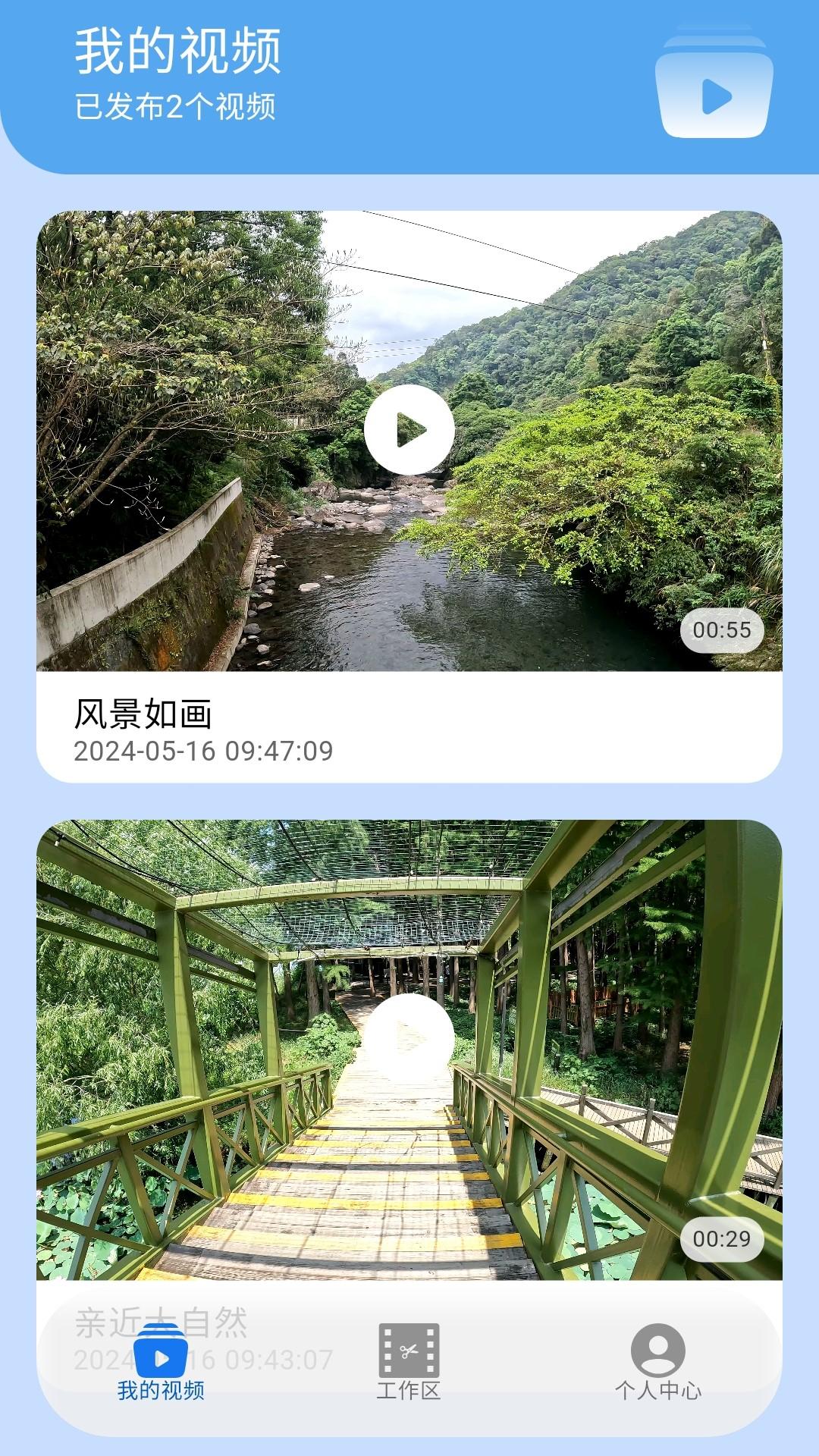Switch to the 工作区 tab

click(409, 1365)
